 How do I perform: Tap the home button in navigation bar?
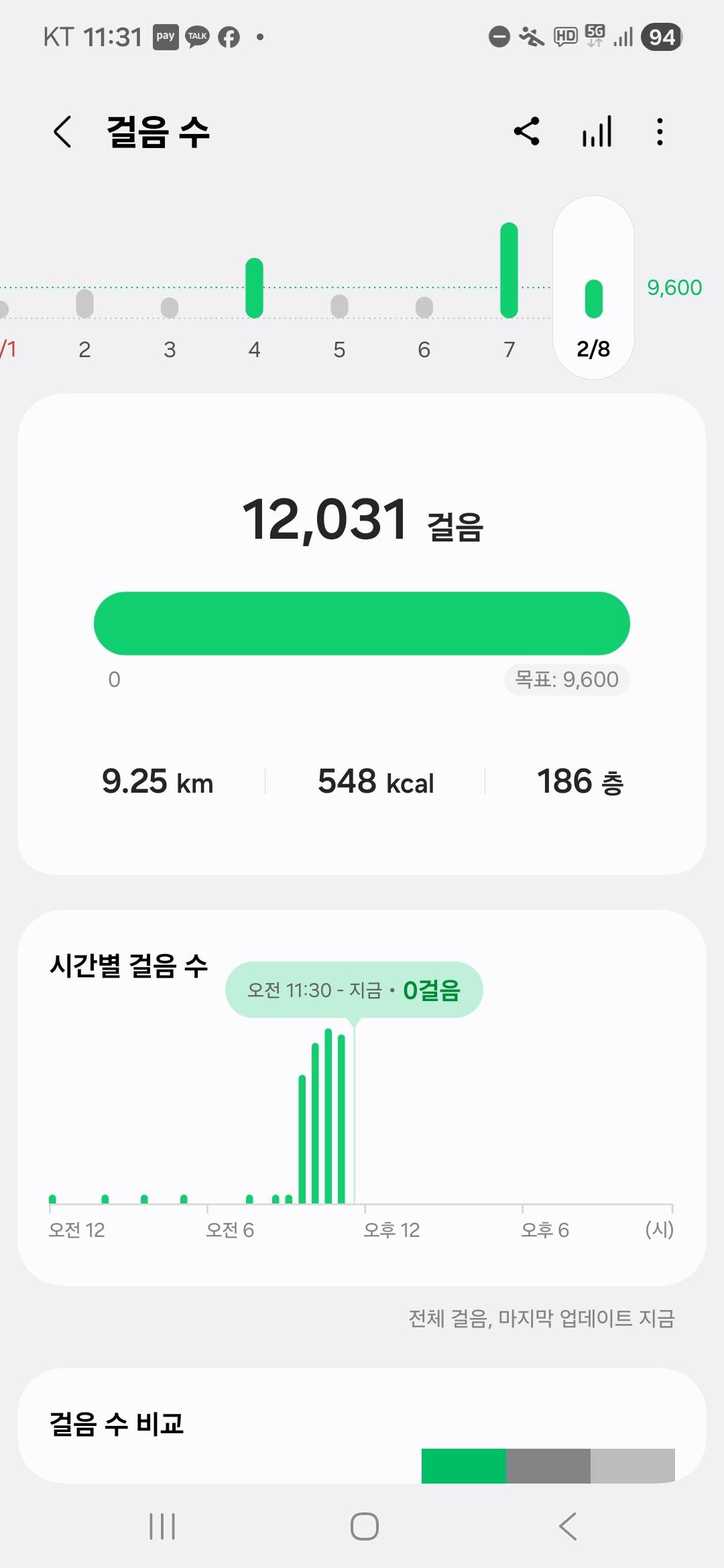click(x=362, y=1526)
